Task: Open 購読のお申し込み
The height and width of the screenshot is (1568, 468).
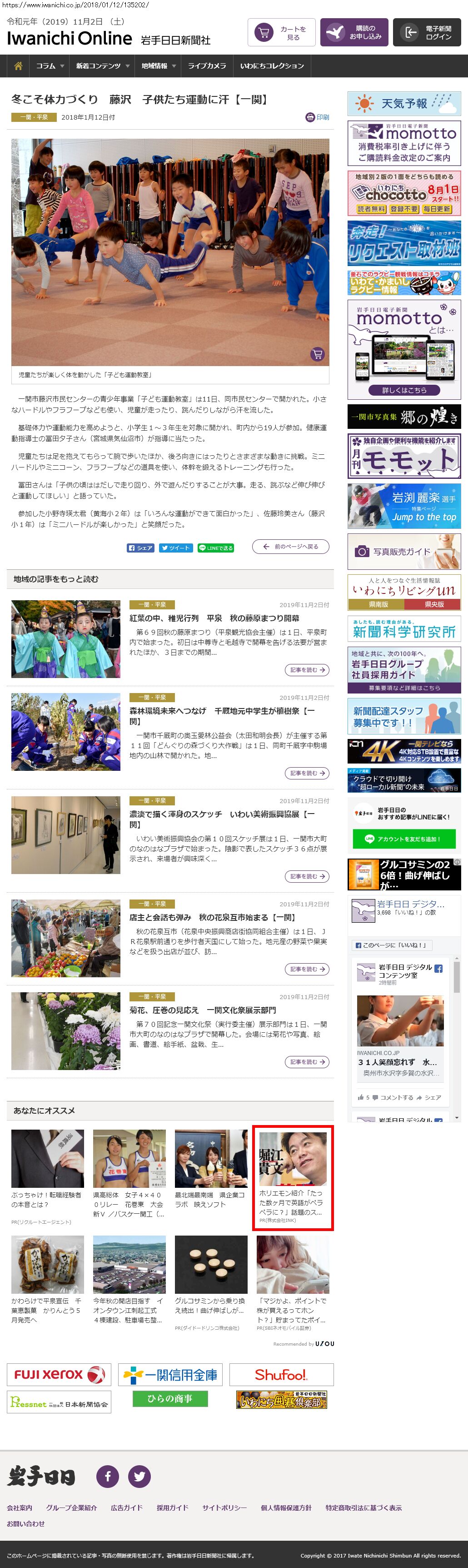Action: [x=354, y=33]
